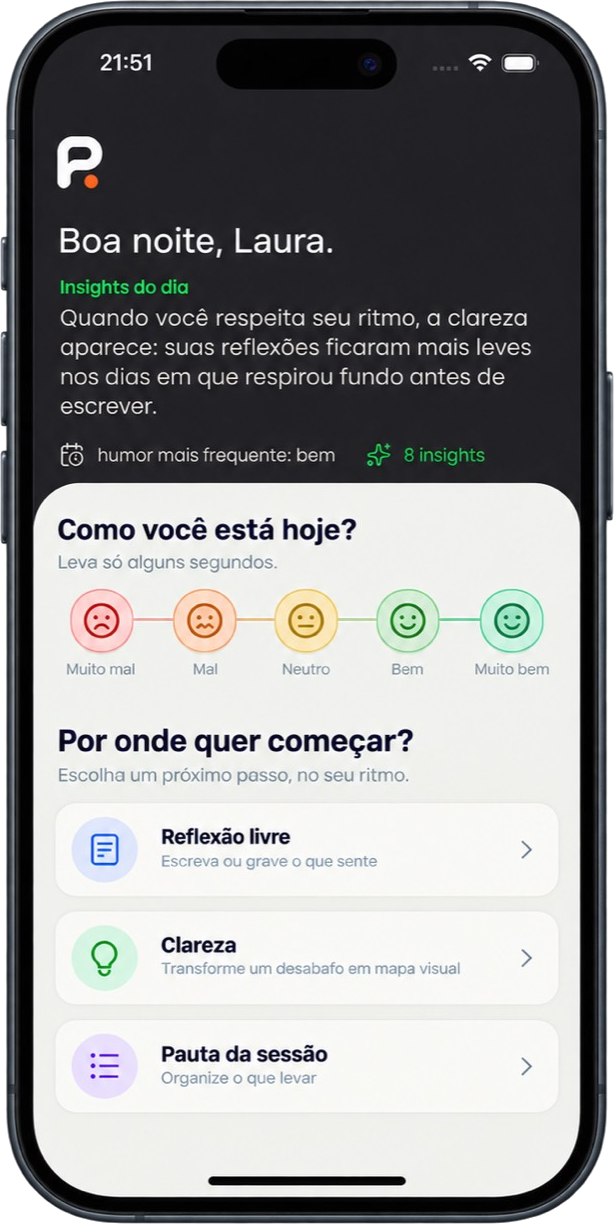Open Reflexão livre

[x=306, y=849]
